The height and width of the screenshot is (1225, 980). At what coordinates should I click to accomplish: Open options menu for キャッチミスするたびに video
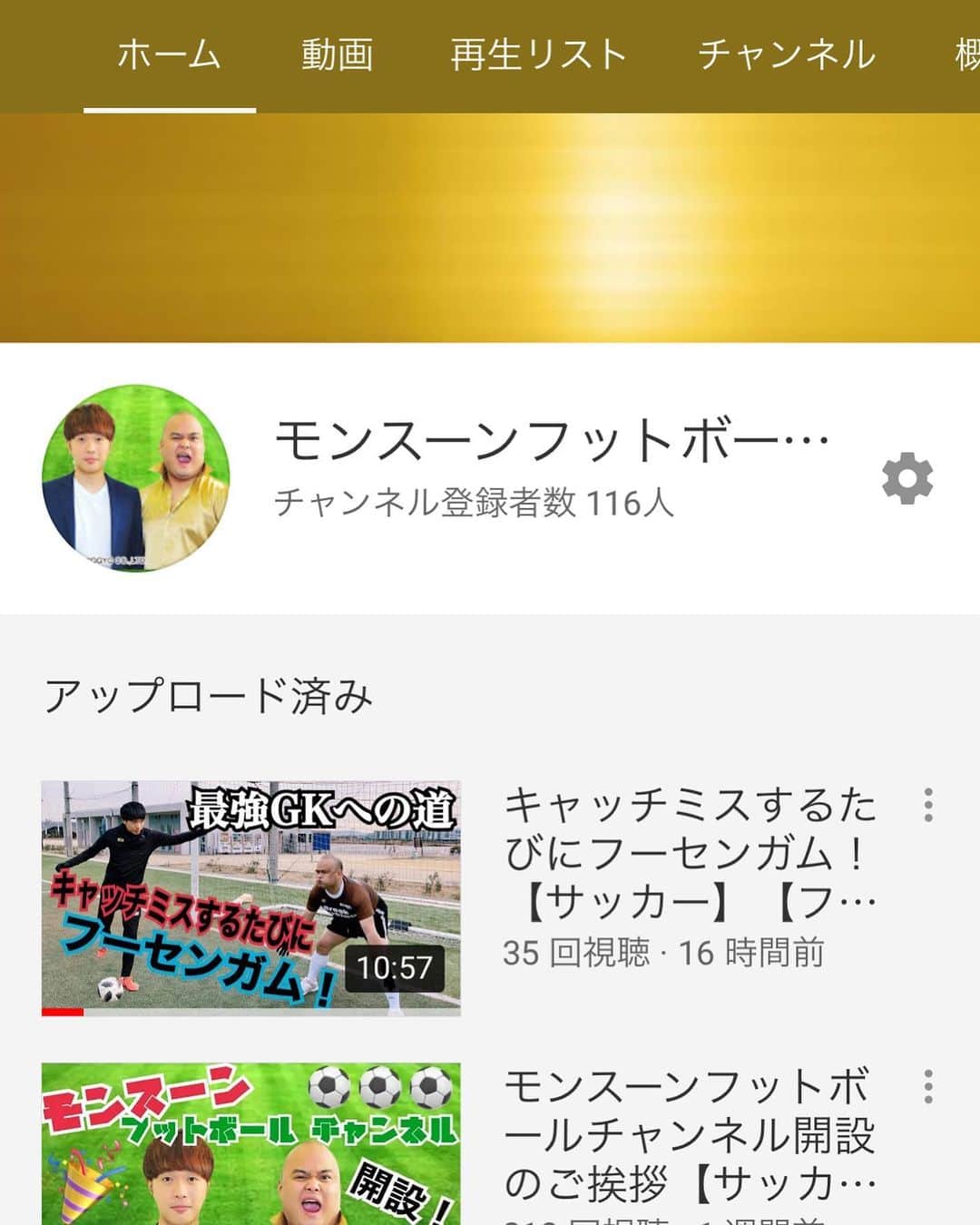point(927,805)
